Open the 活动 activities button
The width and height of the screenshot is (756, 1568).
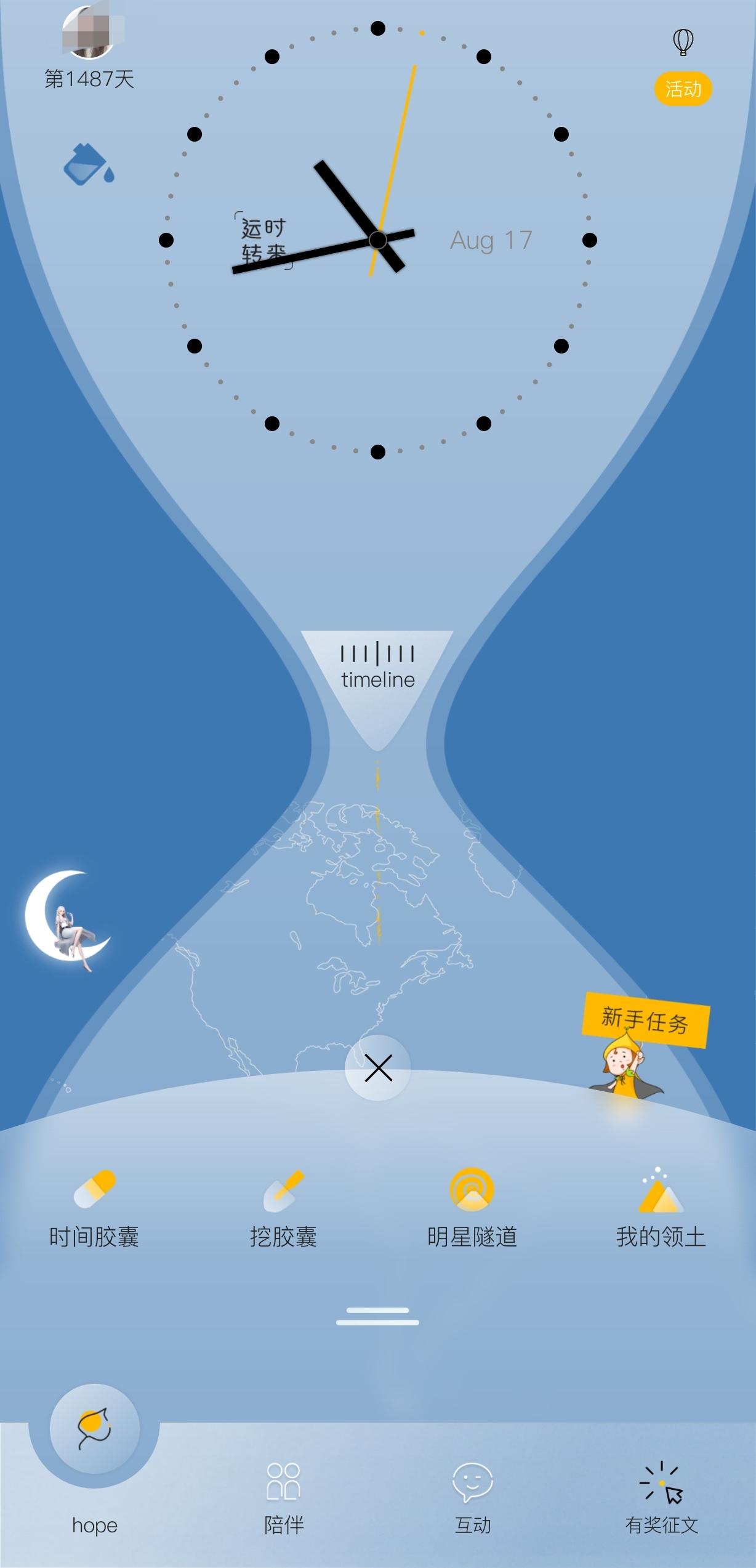click(683, 89)
